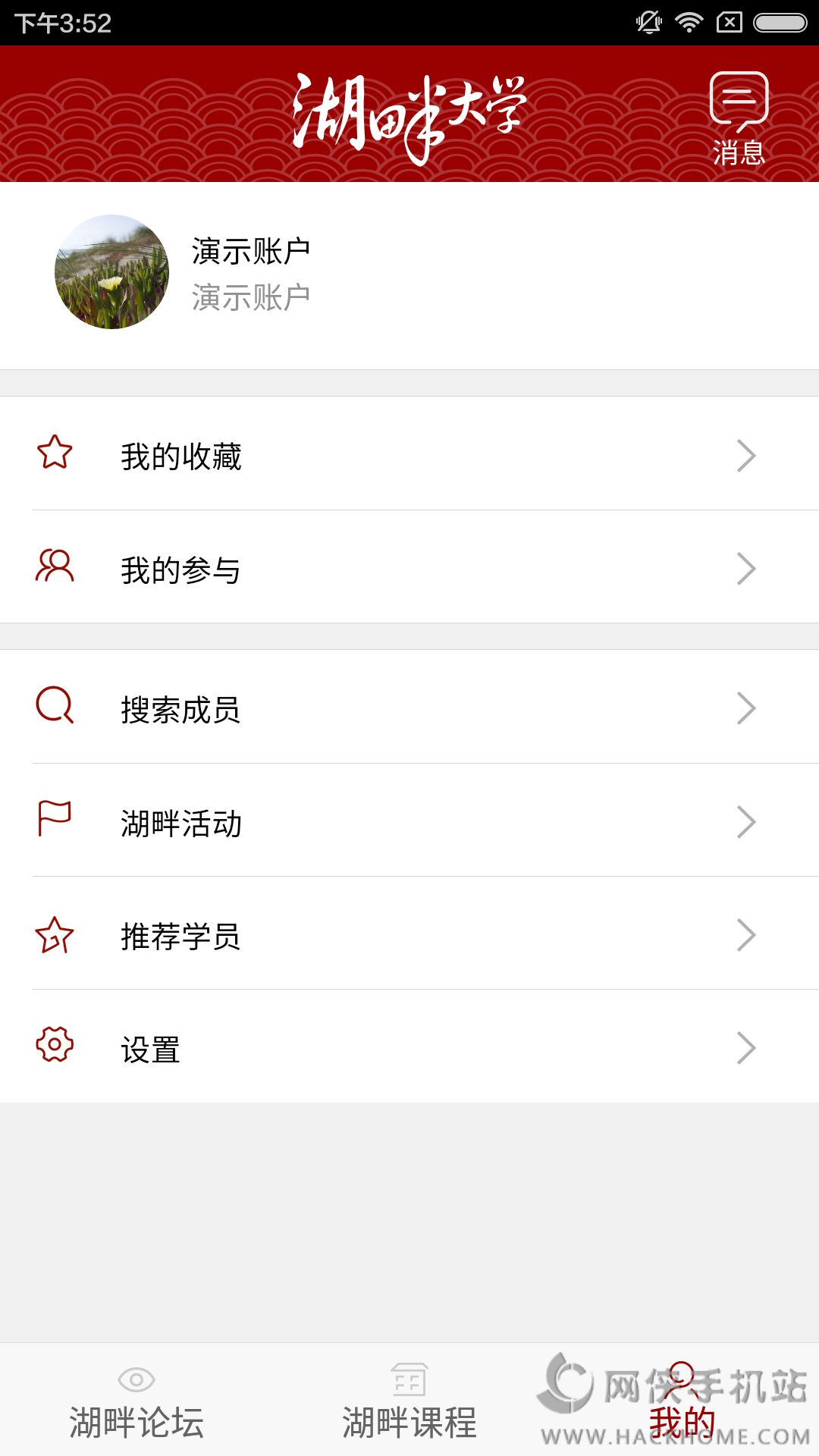Select 搜索成员 to search members
Viewport: 819px width, 1456px height.
tap(409, 708)
